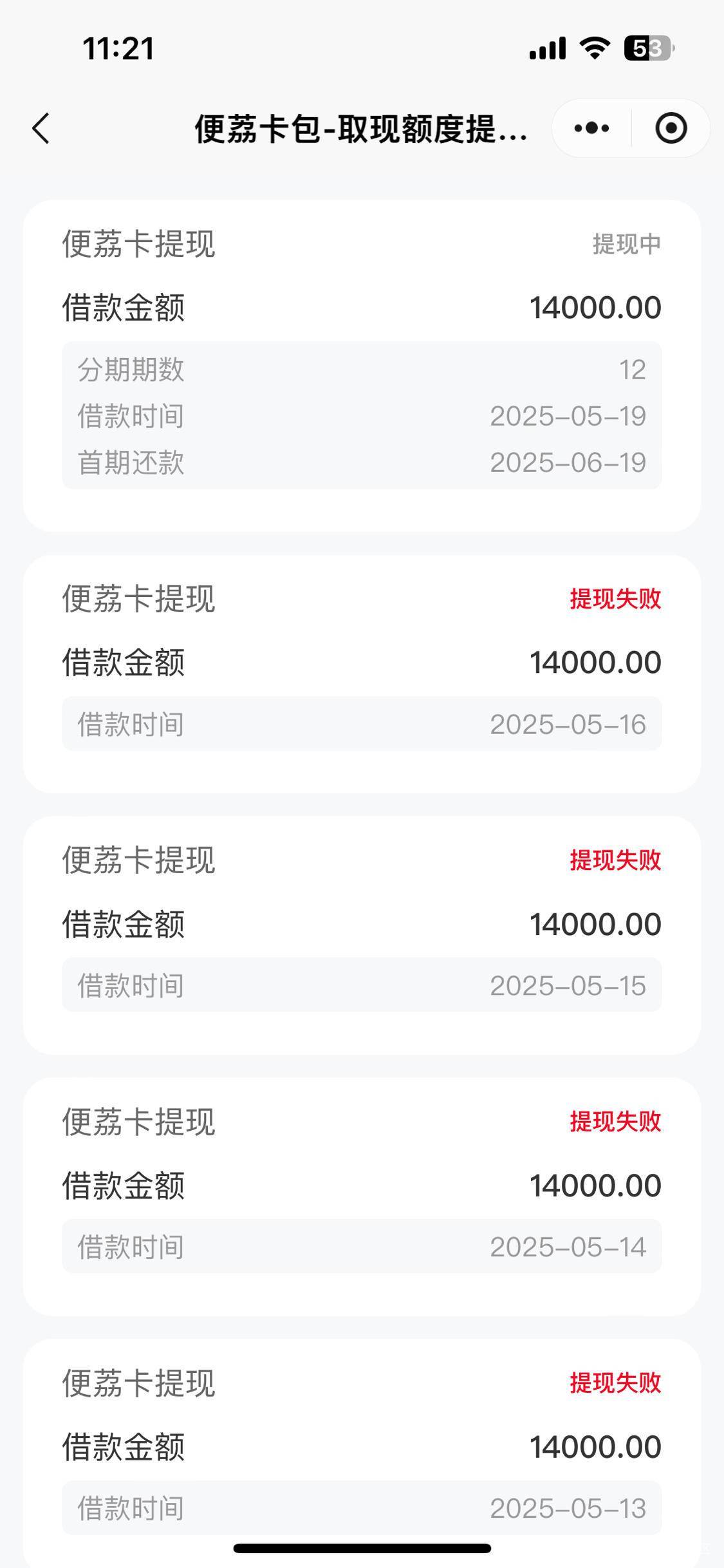Close the mini program with the circle button
The height and width of the screenshot is (1568, 724).
click(671, 128)
